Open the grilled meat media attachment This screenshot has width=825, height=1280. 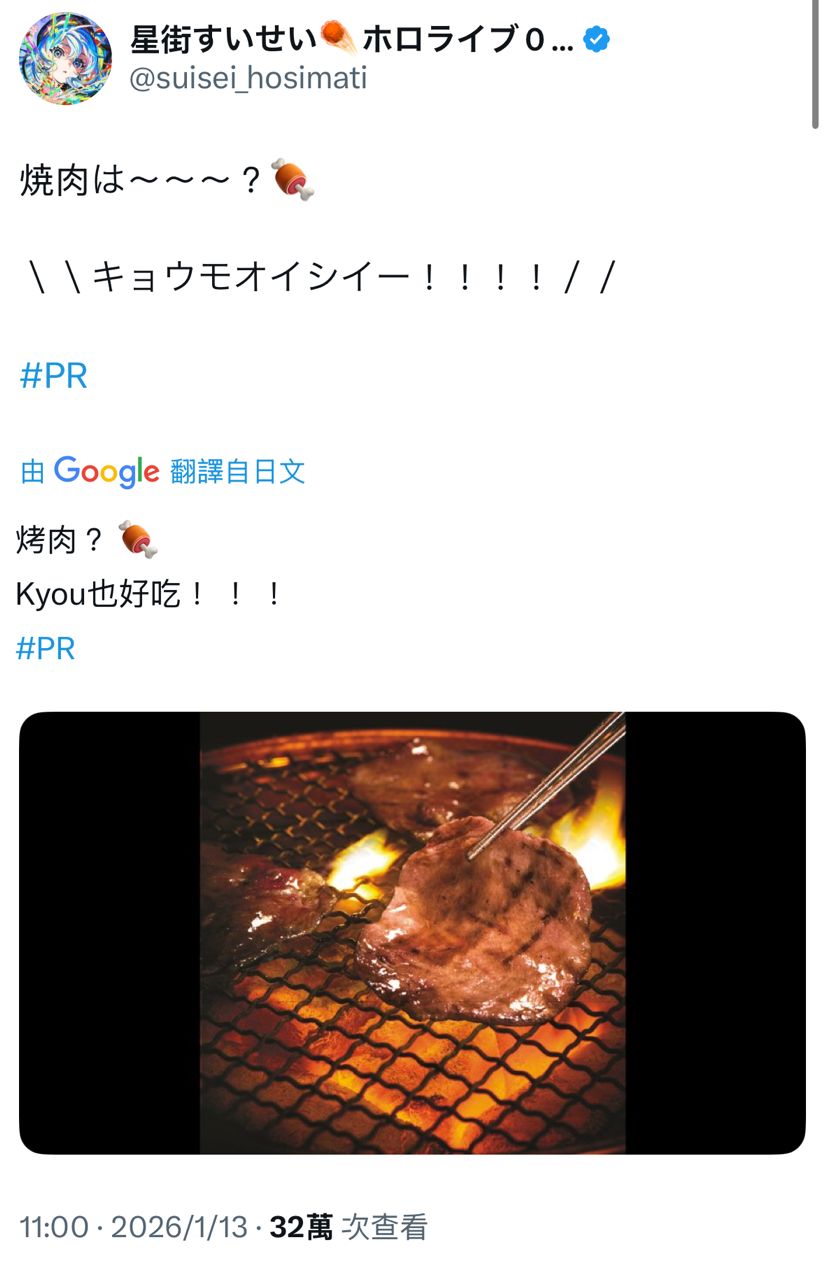412,932
